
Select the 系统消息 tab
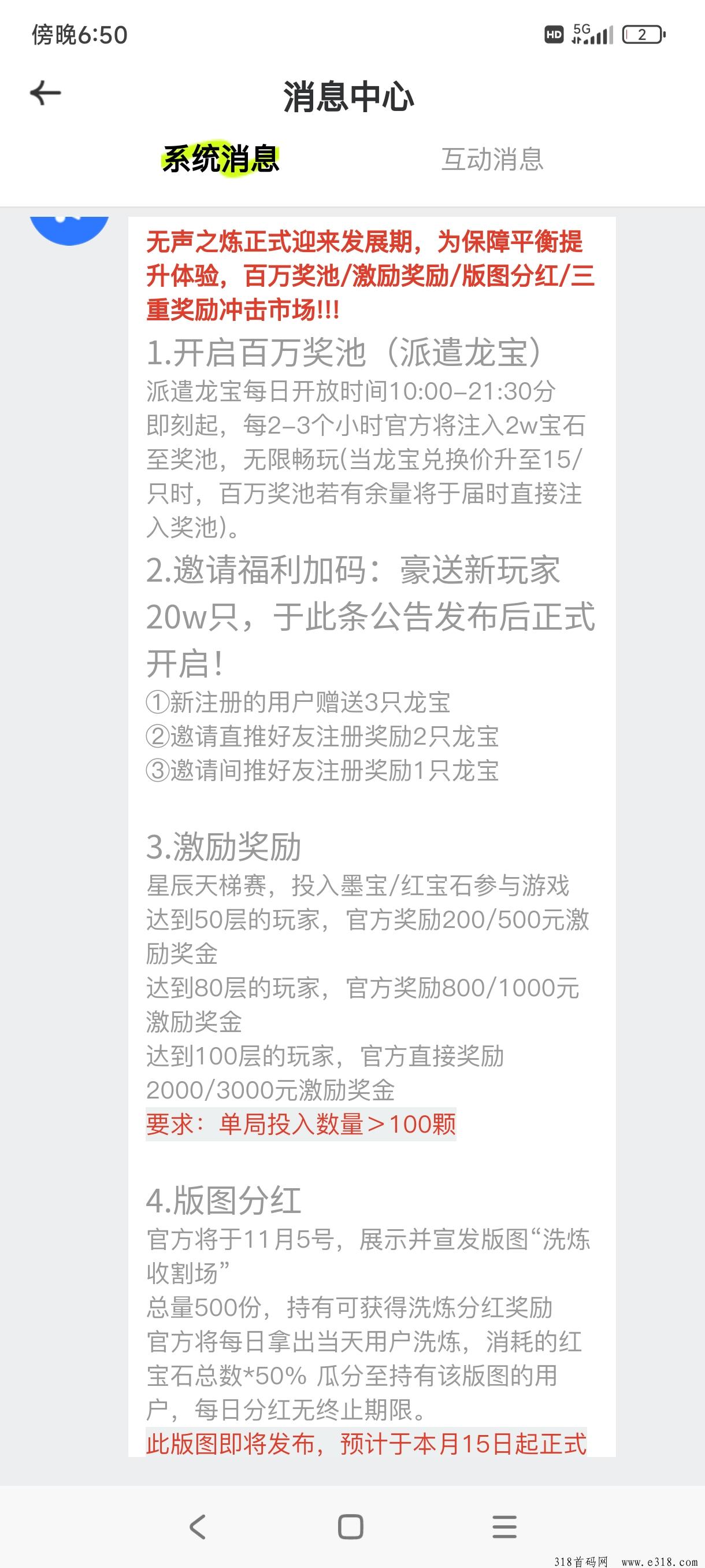pos(220,160)
